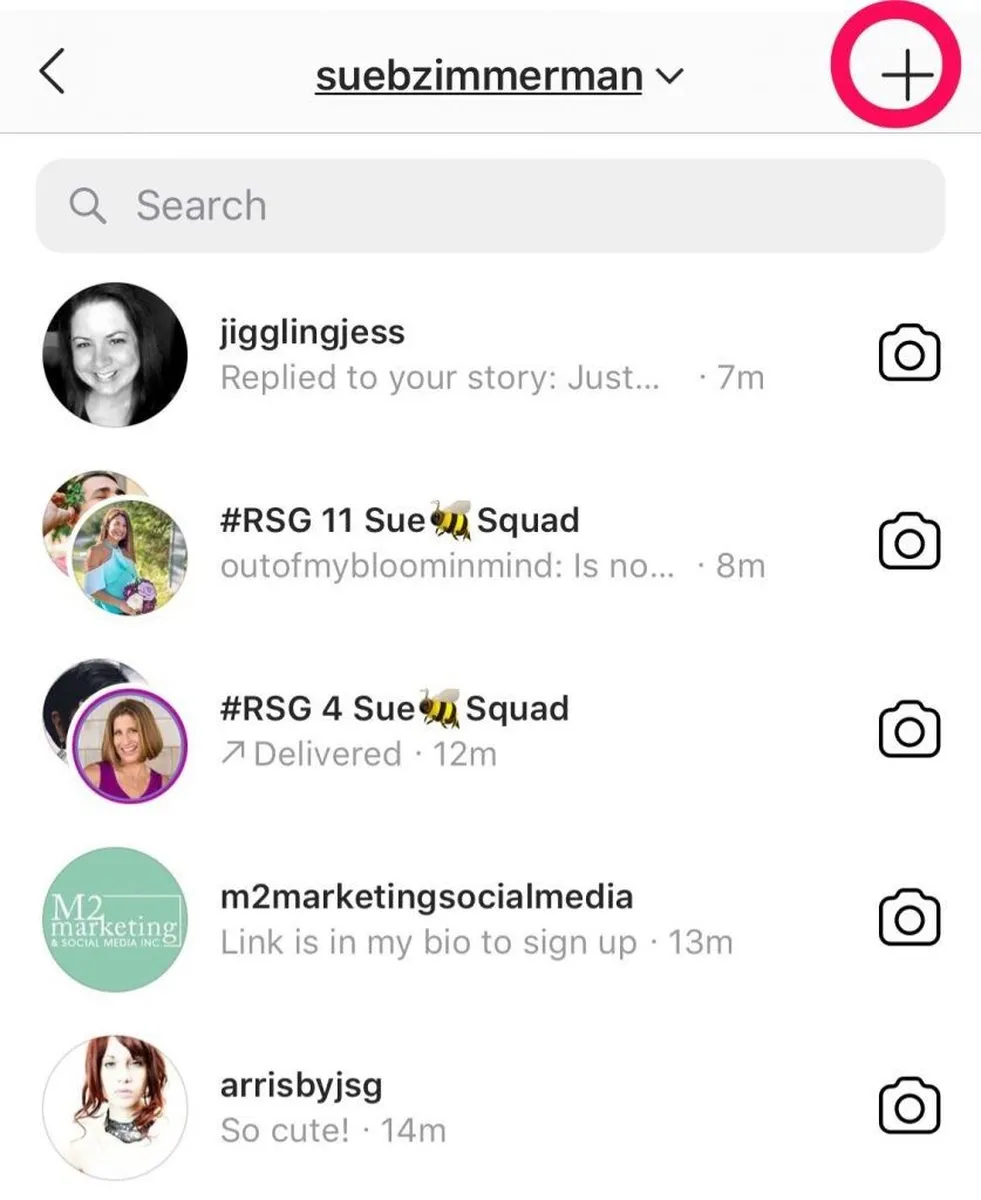Open camera for #RSG 4 Sue Squad

[908, 731]
